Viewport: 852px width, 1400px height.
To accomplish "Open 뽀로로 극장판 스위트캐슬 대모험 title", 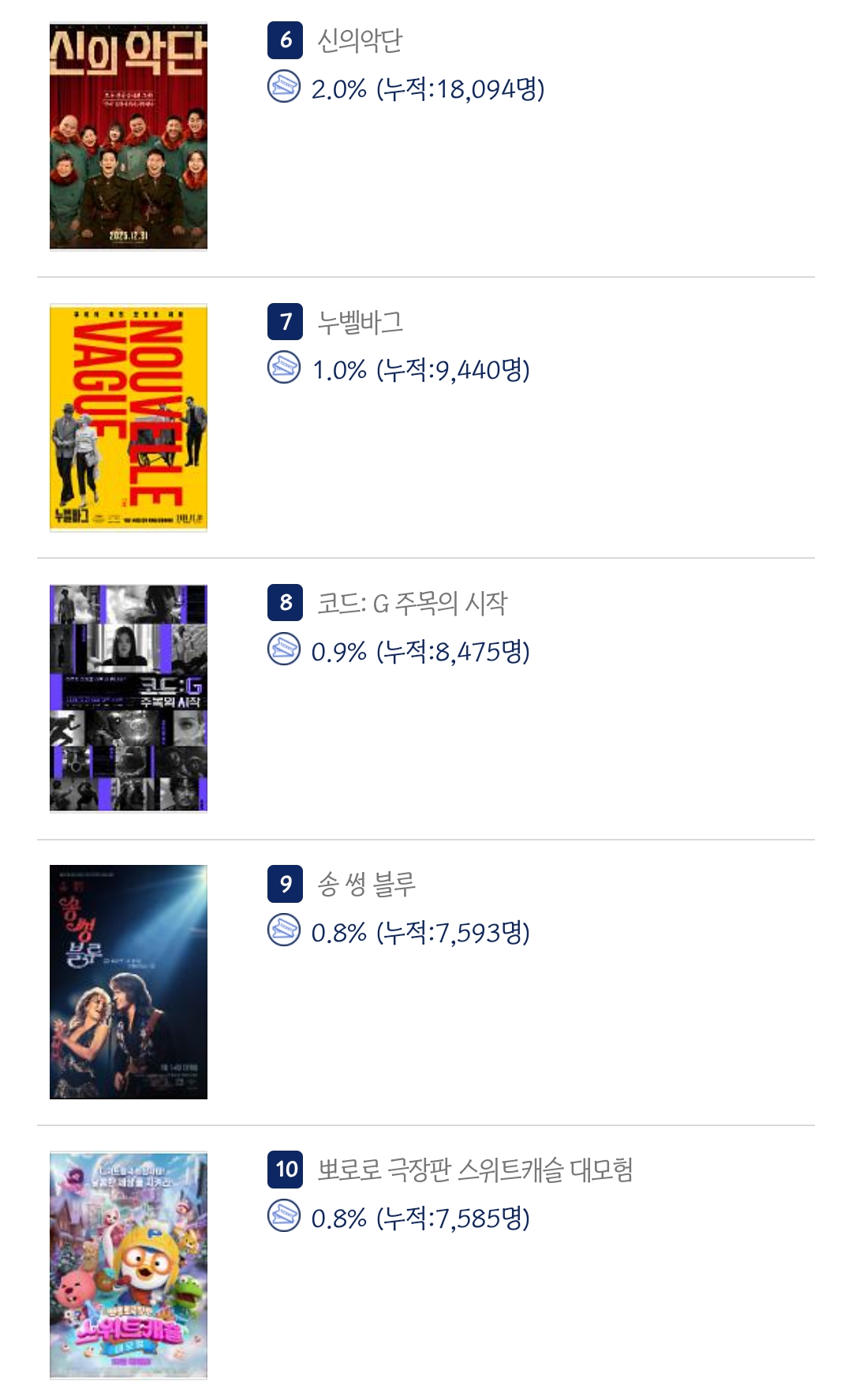I will tap(475, 1169).
